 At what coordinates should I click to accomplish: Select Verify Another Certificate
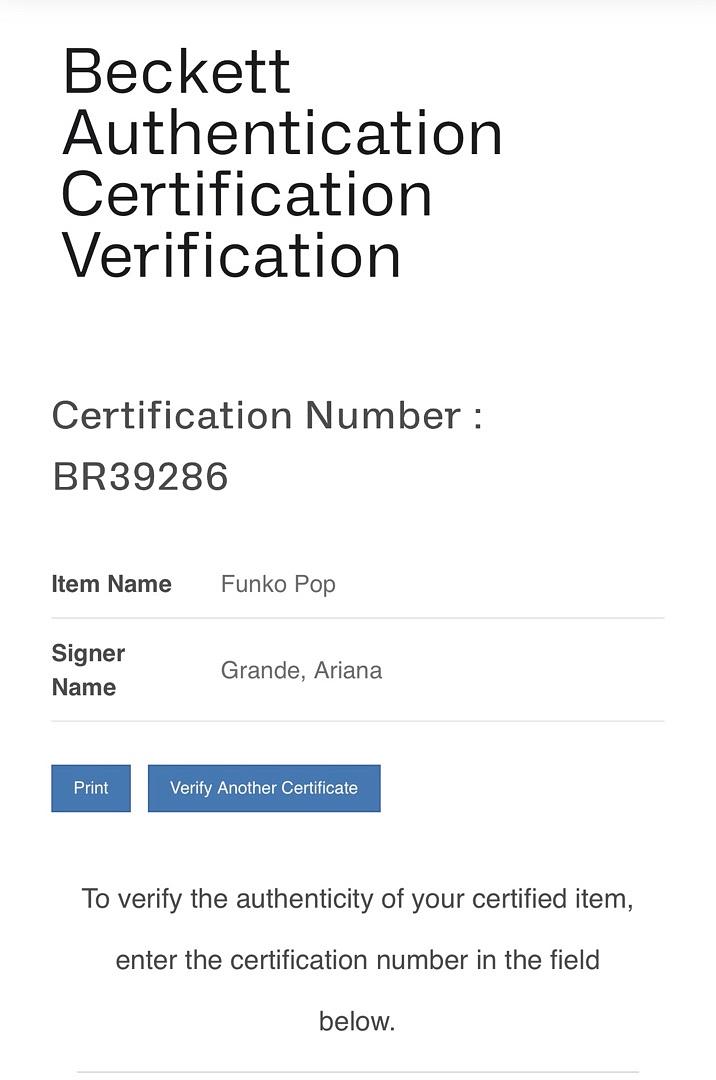click(264, 788)
